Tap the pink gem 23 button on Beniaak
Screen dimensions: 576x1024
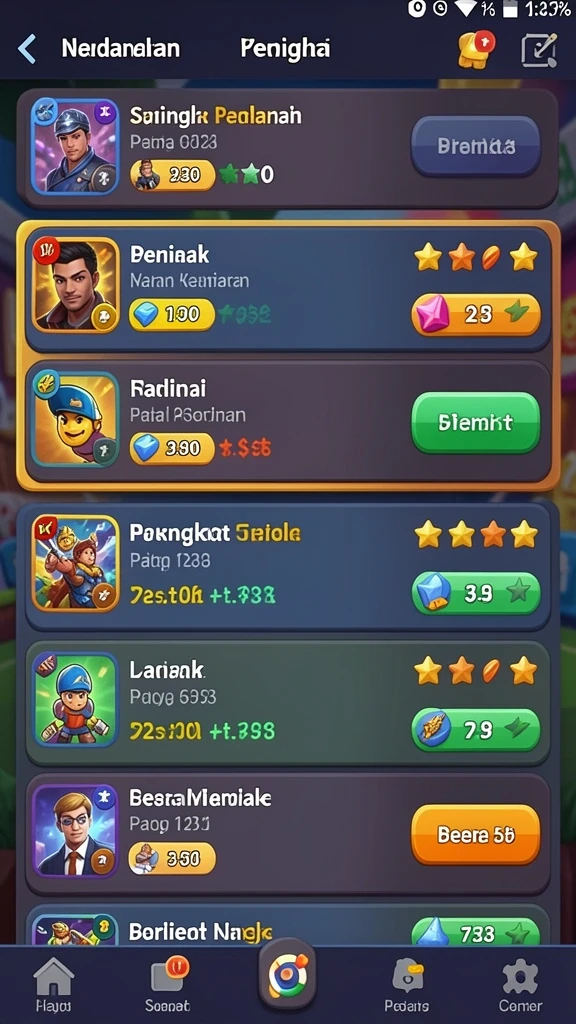(475, 314)
